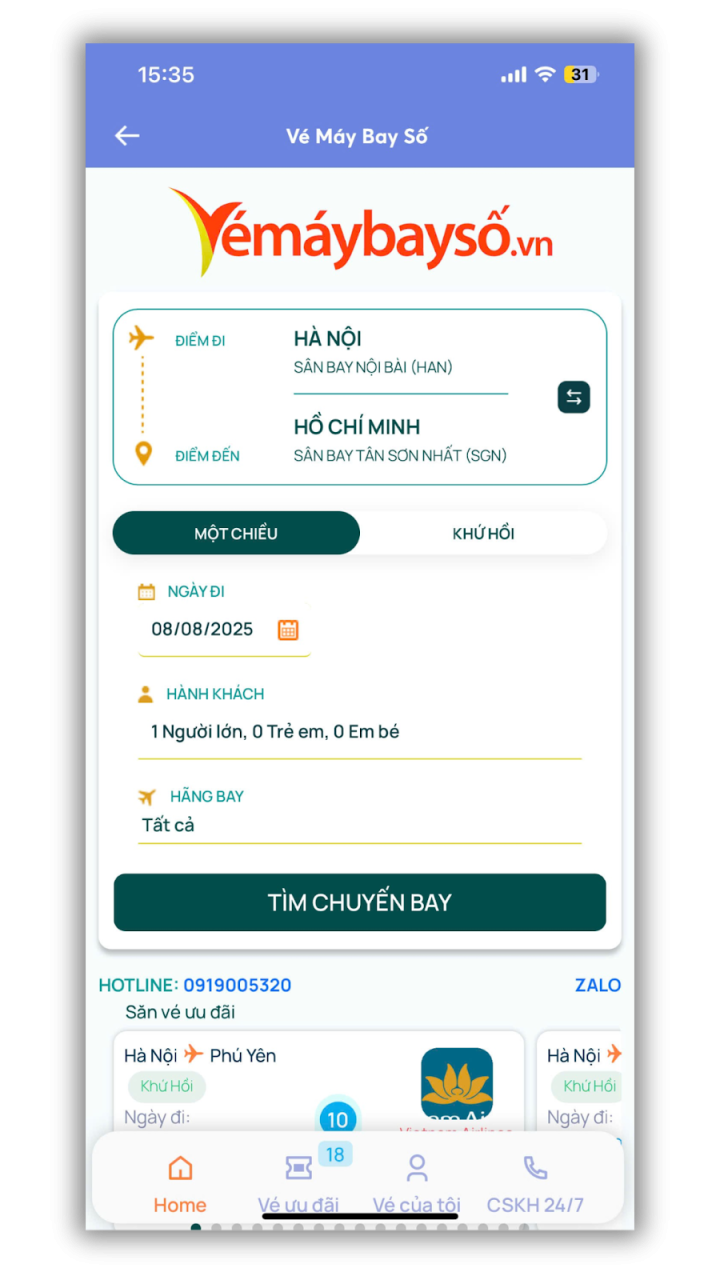The width and height of the screenshot is (720, 1280).
Task: Edit the passenger count field
Action: [358, 732]
